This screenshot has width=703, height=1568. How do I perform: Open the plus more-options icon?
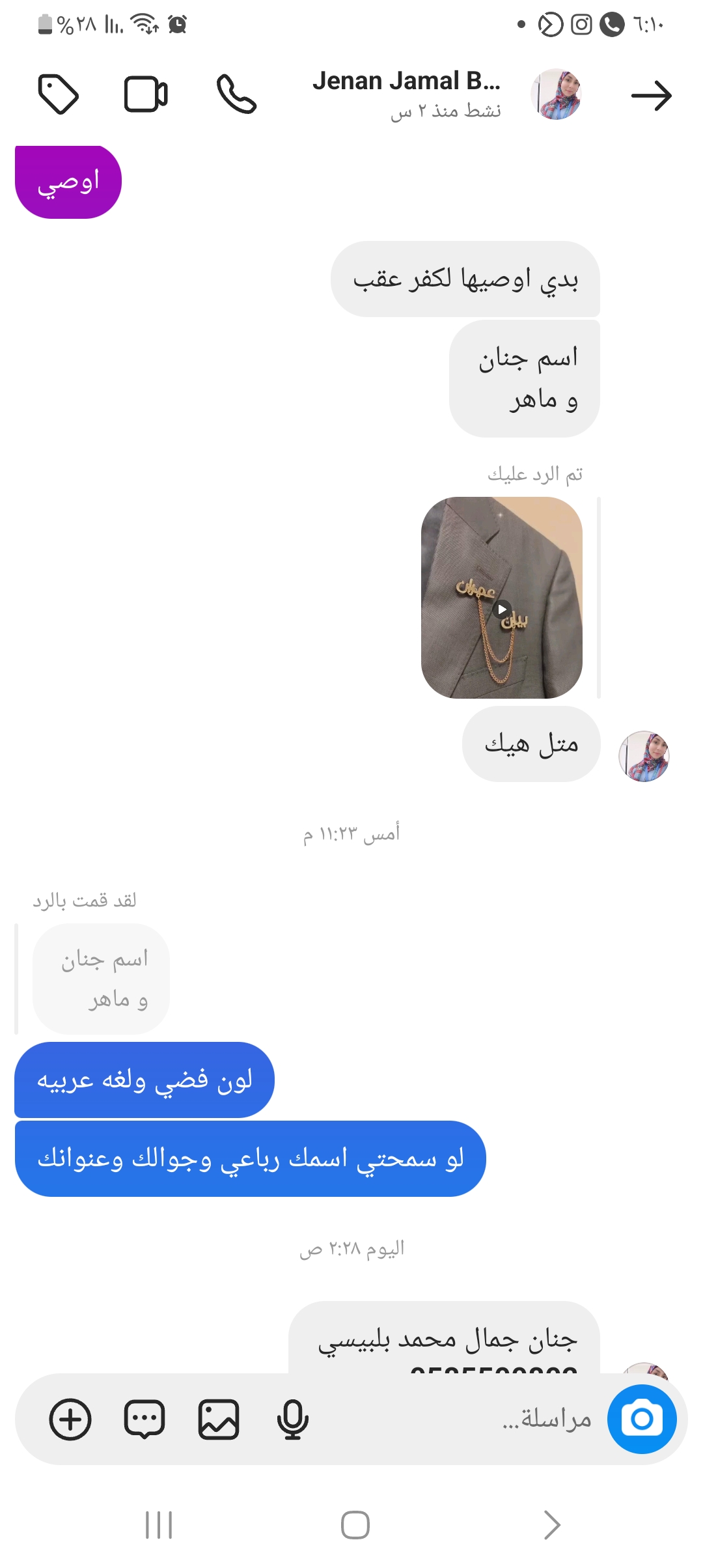[x=70, y=1419]
